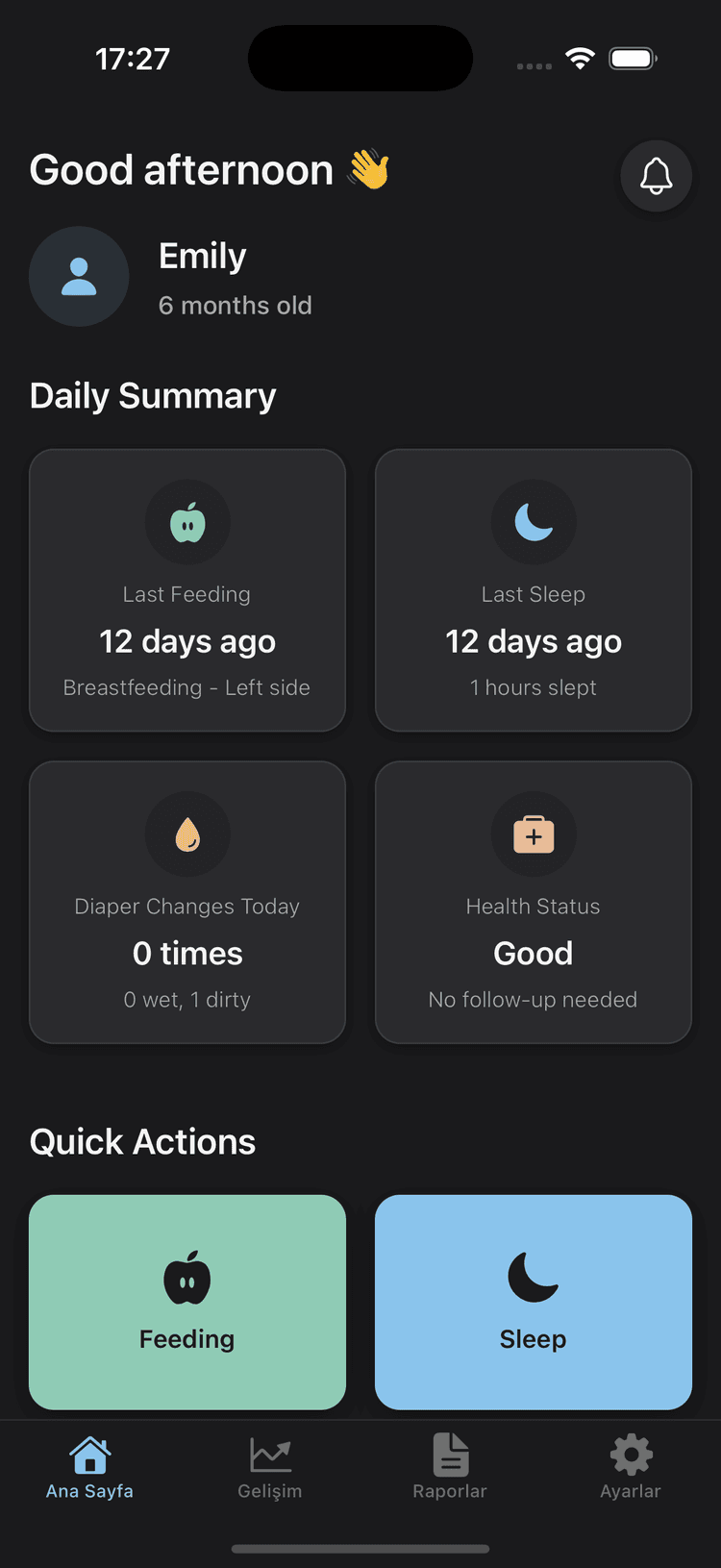Open the blue Sleep quick action

tap(534, 1303)
